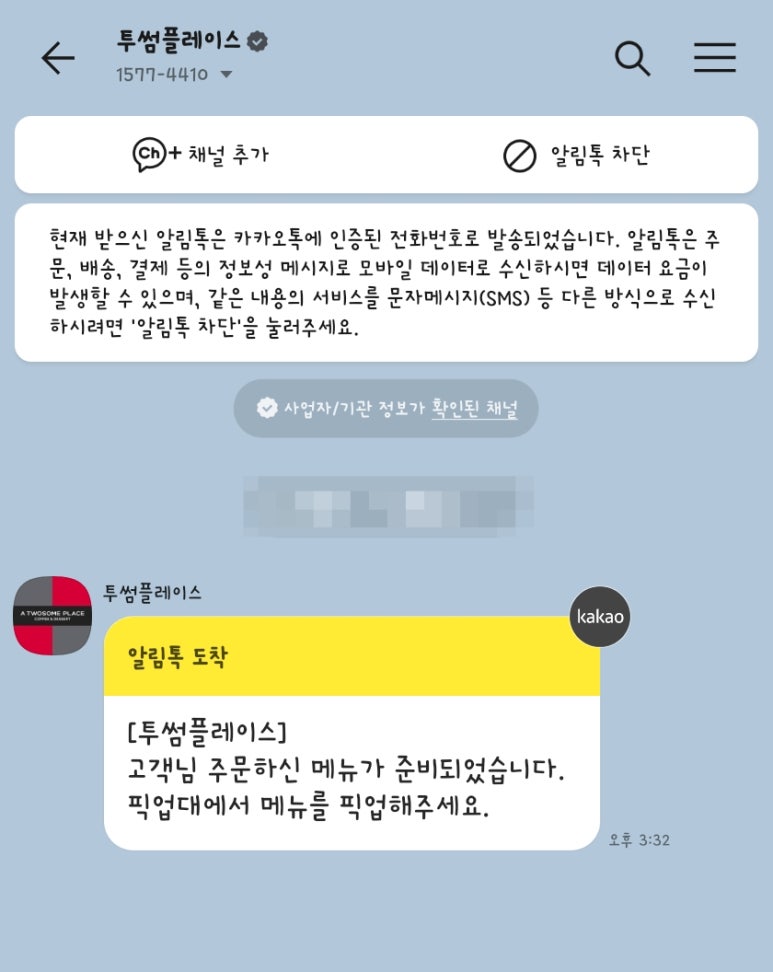Add the 투썸플레이스 channel with 채널 추가
The image size is (773, 972).
point(200,155)
